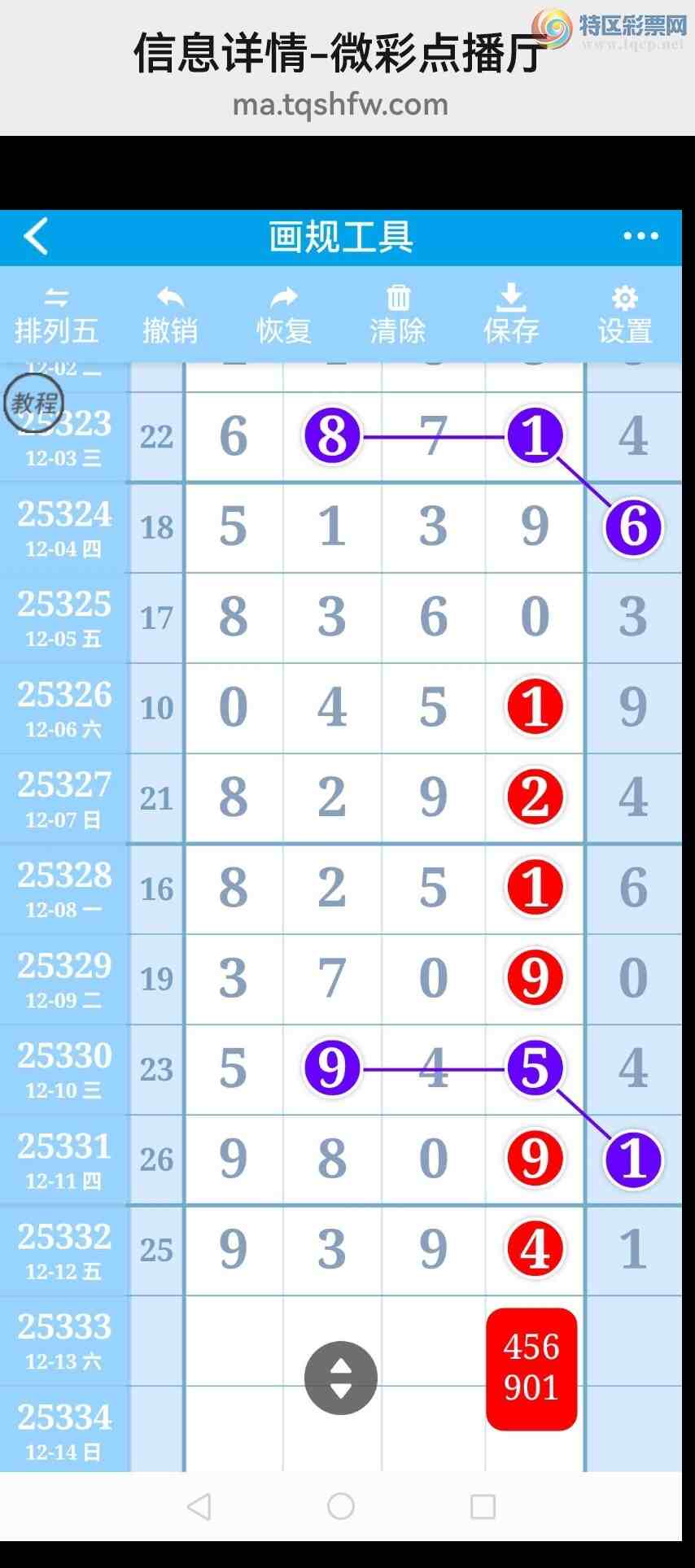This screenshot has height=1568, width=695.
Task: Save the chart with 保存
Action: 511,316
